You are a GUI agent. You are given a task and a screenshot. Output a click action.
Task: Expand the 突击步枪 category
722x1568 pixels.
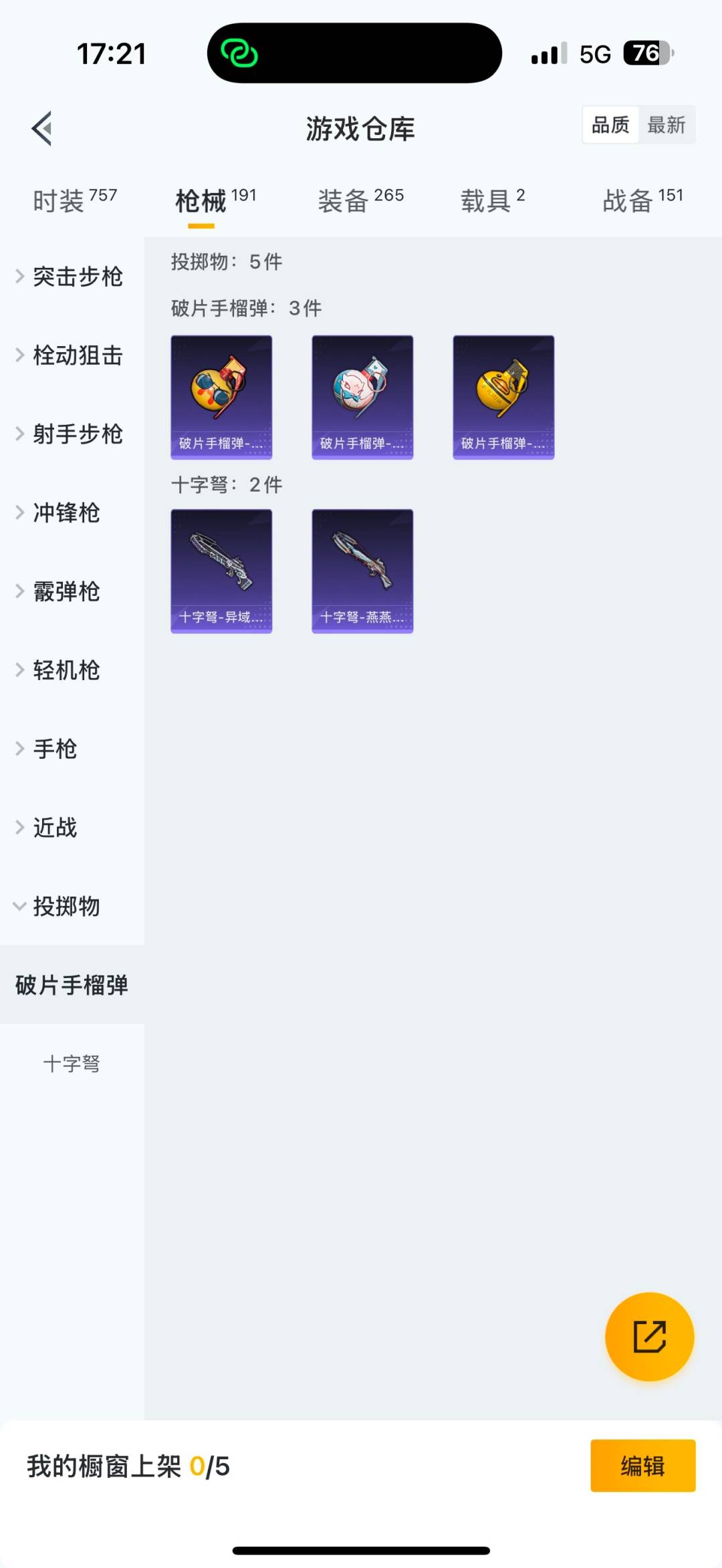coord(77,277)
